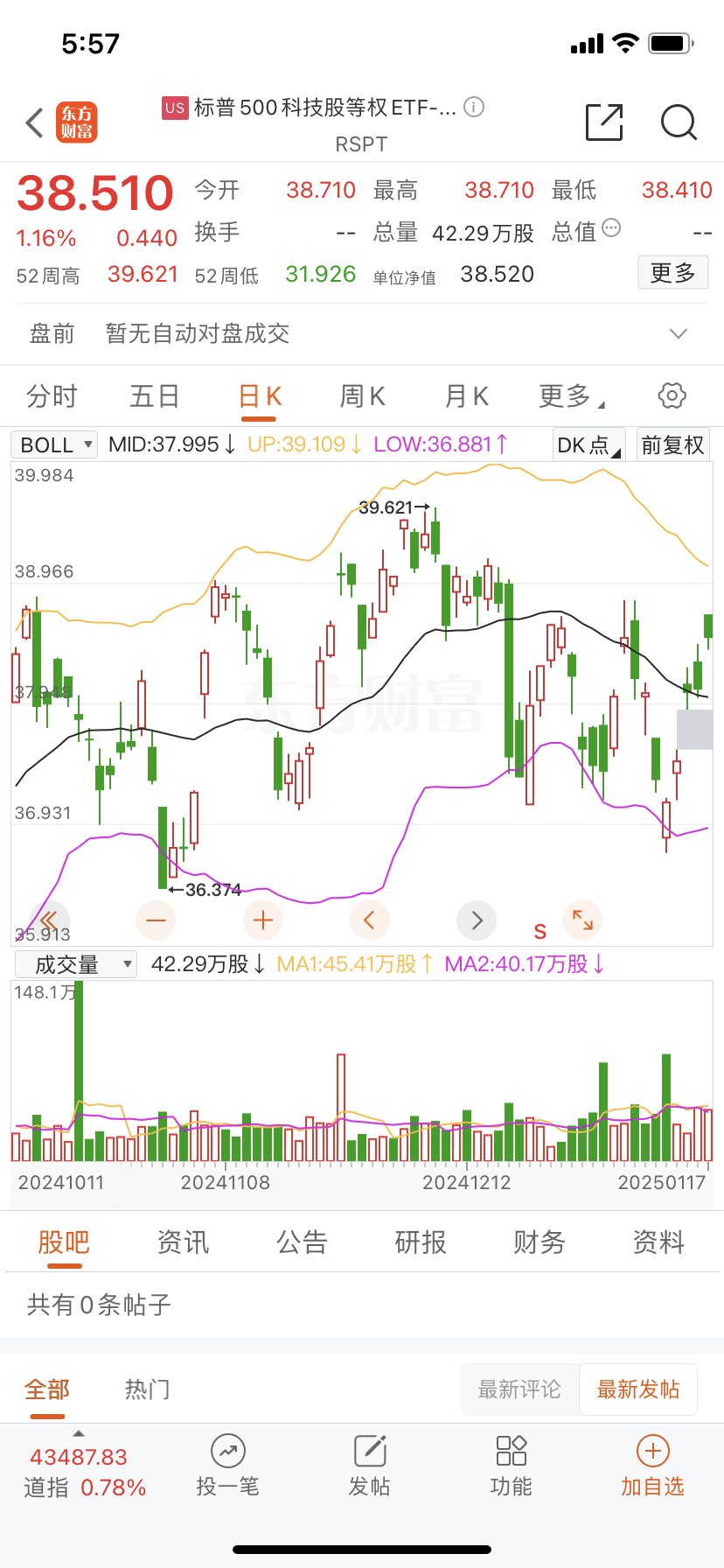The image size is (724, 1568).
Task: Open chart settings gear icon
Action: tap(672, 395)
